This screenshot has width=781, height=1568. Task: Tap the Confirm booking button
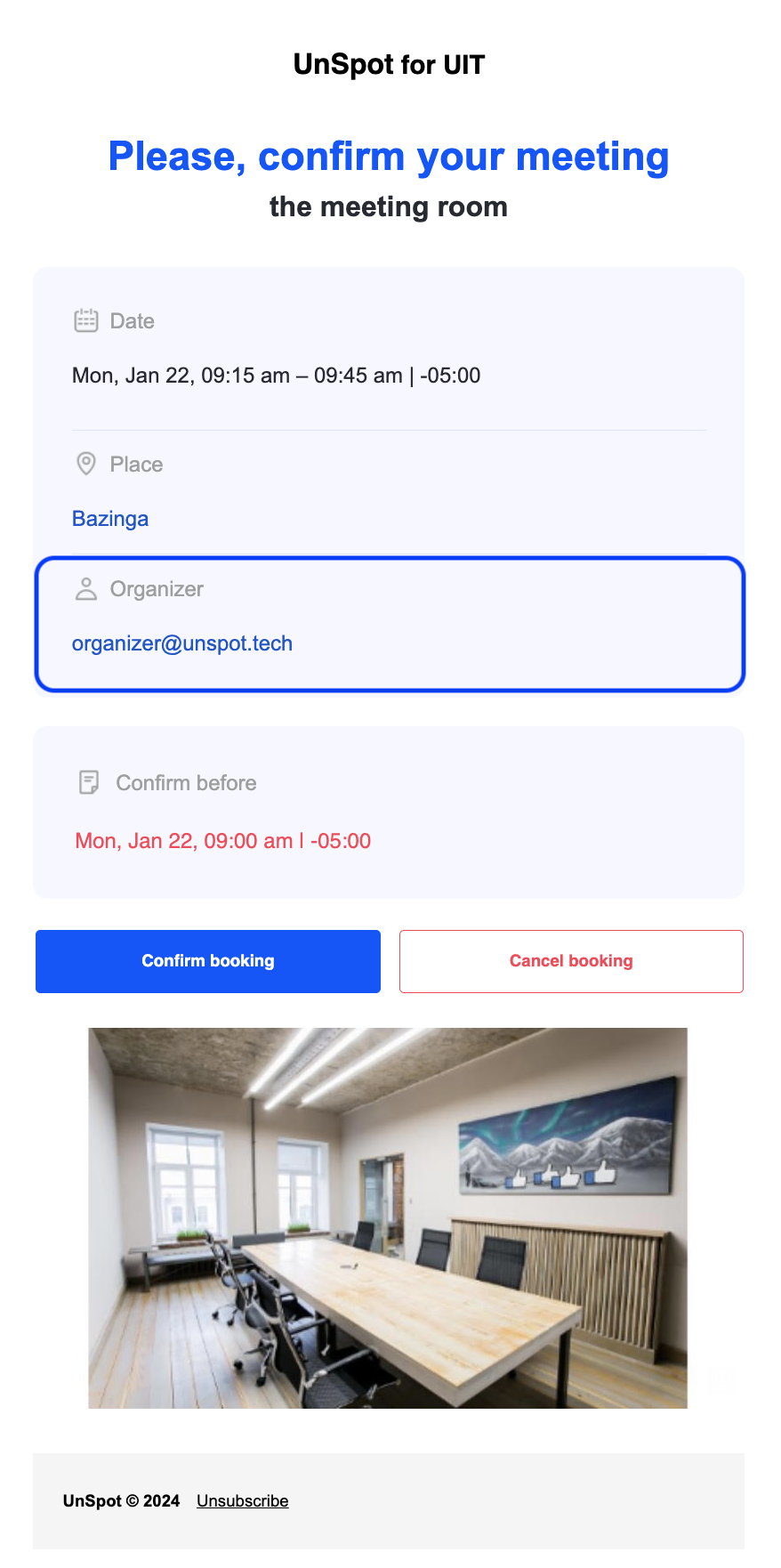click(x=208, y=961)
